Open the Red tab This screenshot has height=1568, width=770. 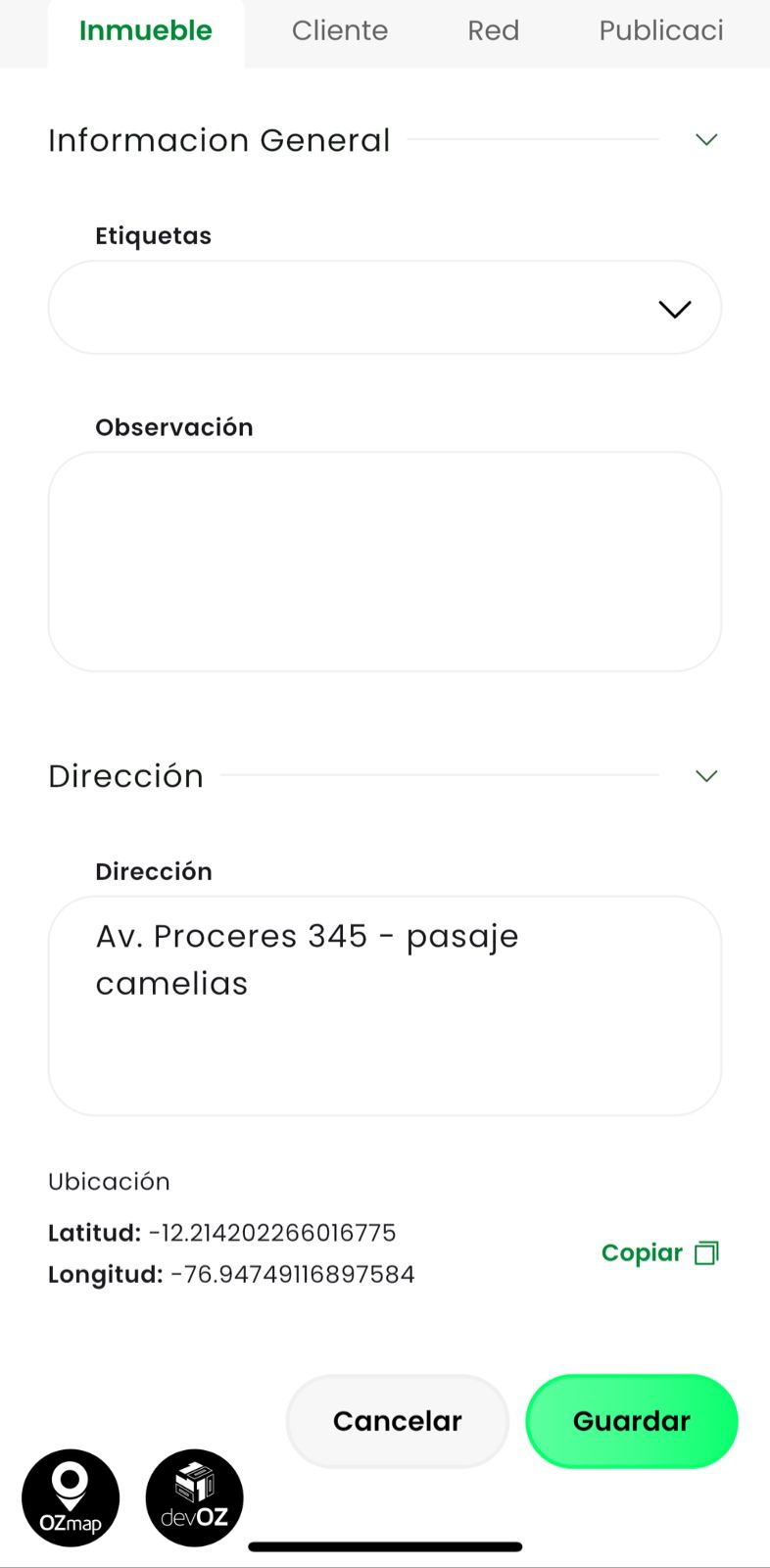click(493, 31)
